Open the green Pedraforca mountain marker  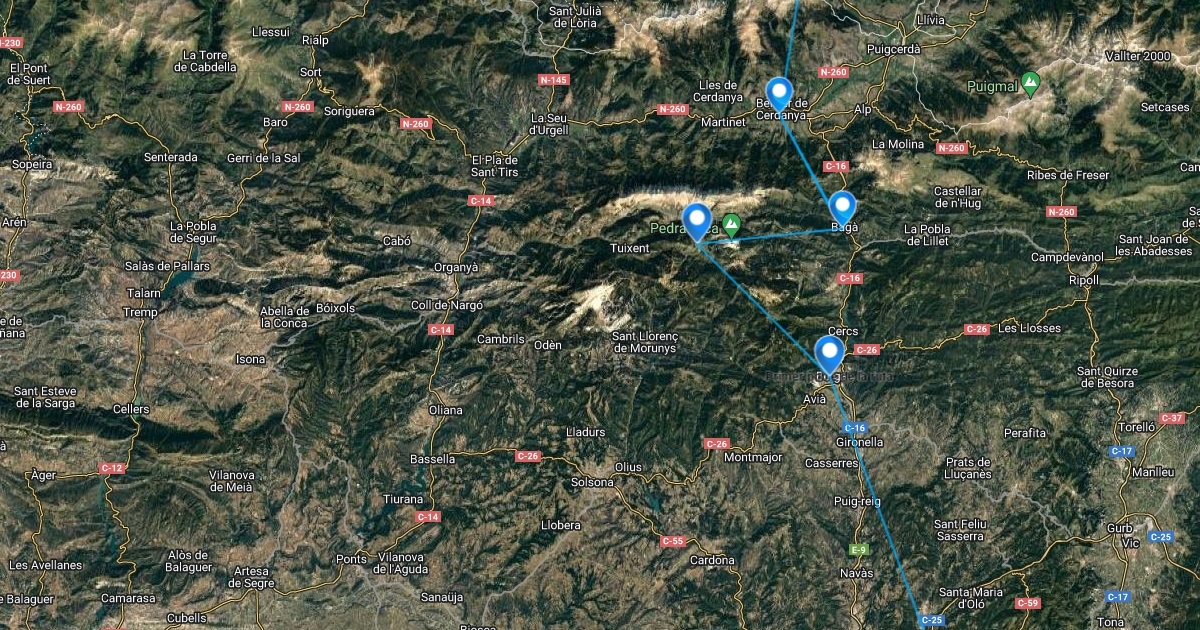point(731,227)
